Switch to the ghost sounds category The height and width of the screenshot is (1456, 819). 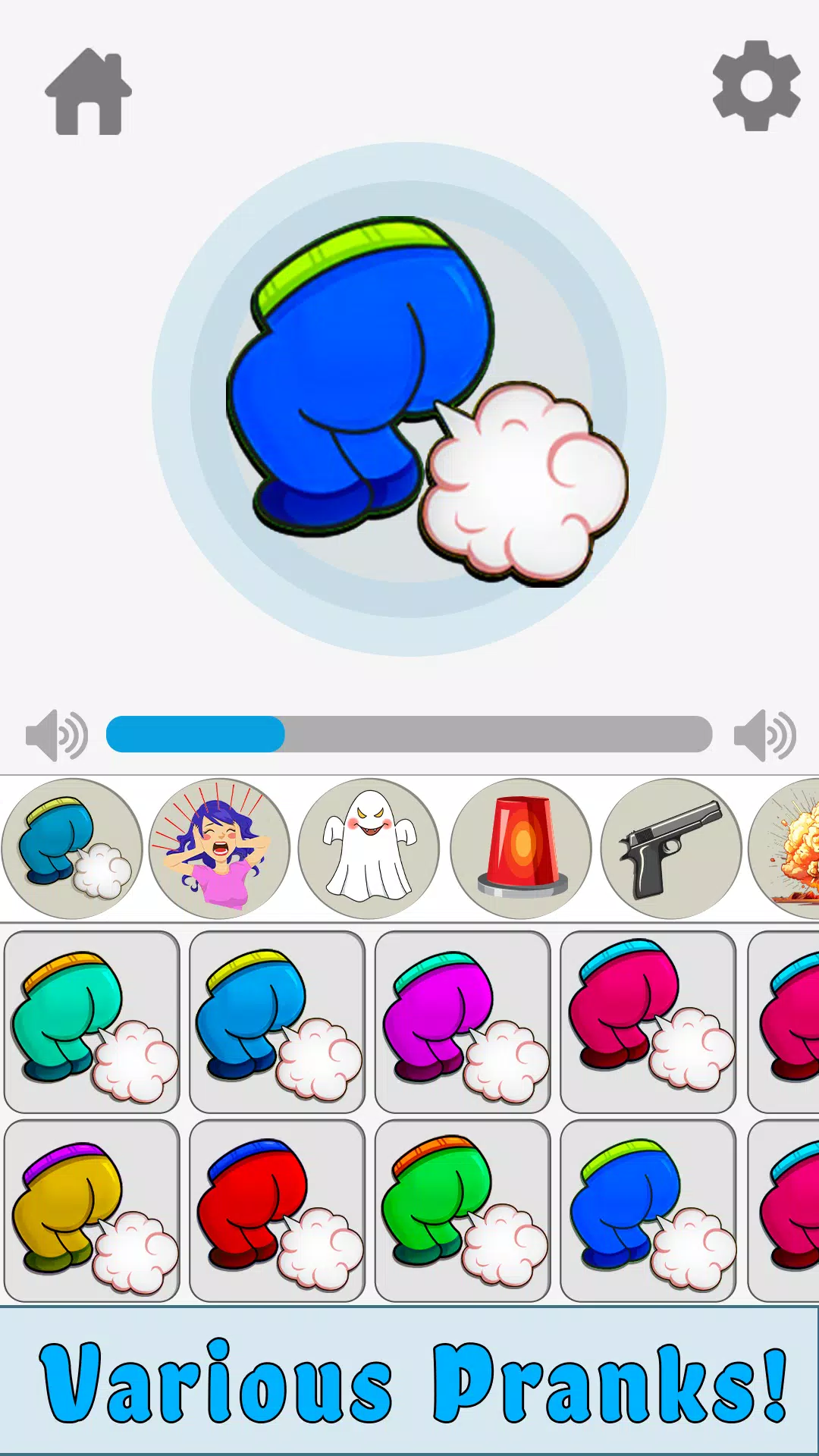click(369, 849)
